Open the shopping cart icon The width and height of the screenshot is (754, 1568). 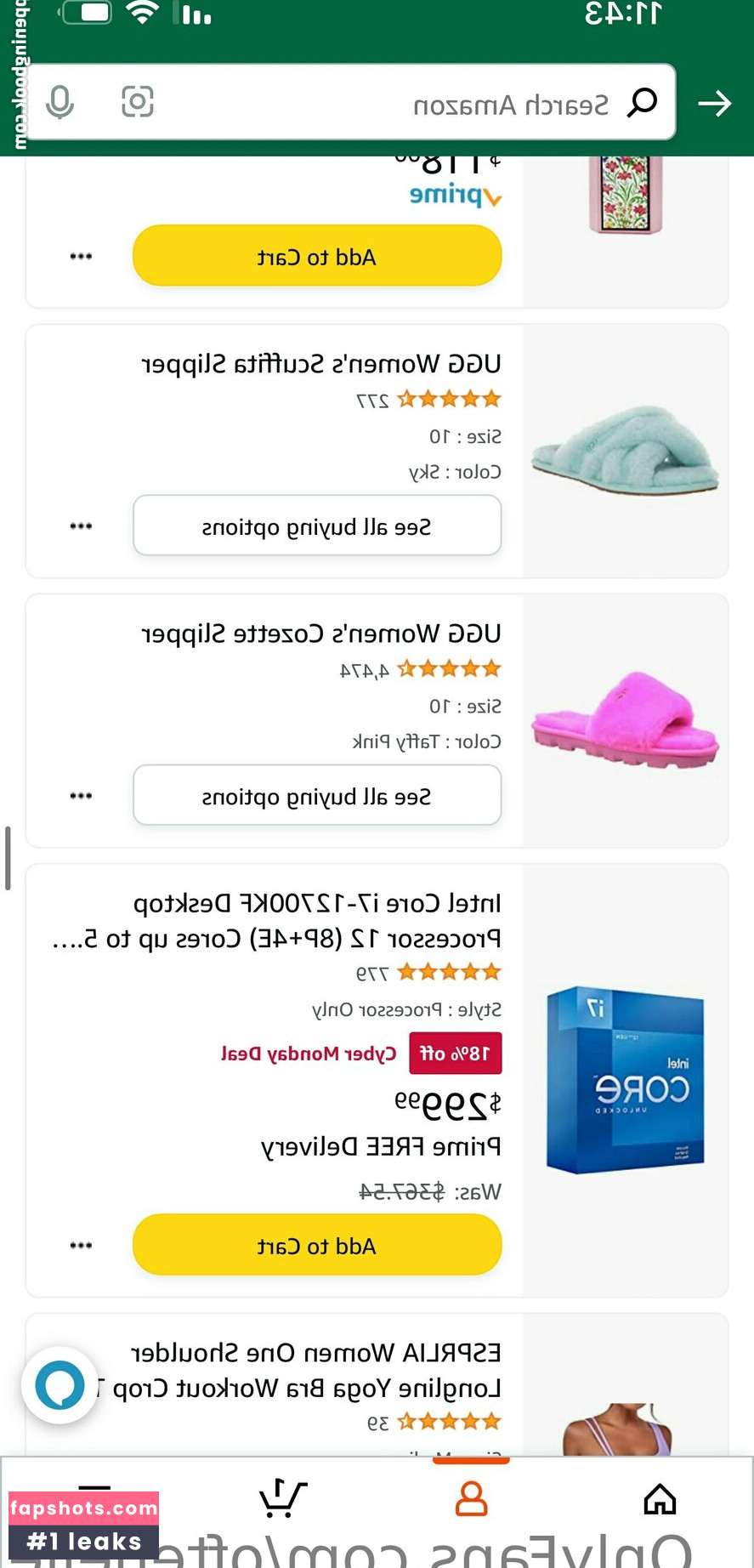coord(283,1499)
